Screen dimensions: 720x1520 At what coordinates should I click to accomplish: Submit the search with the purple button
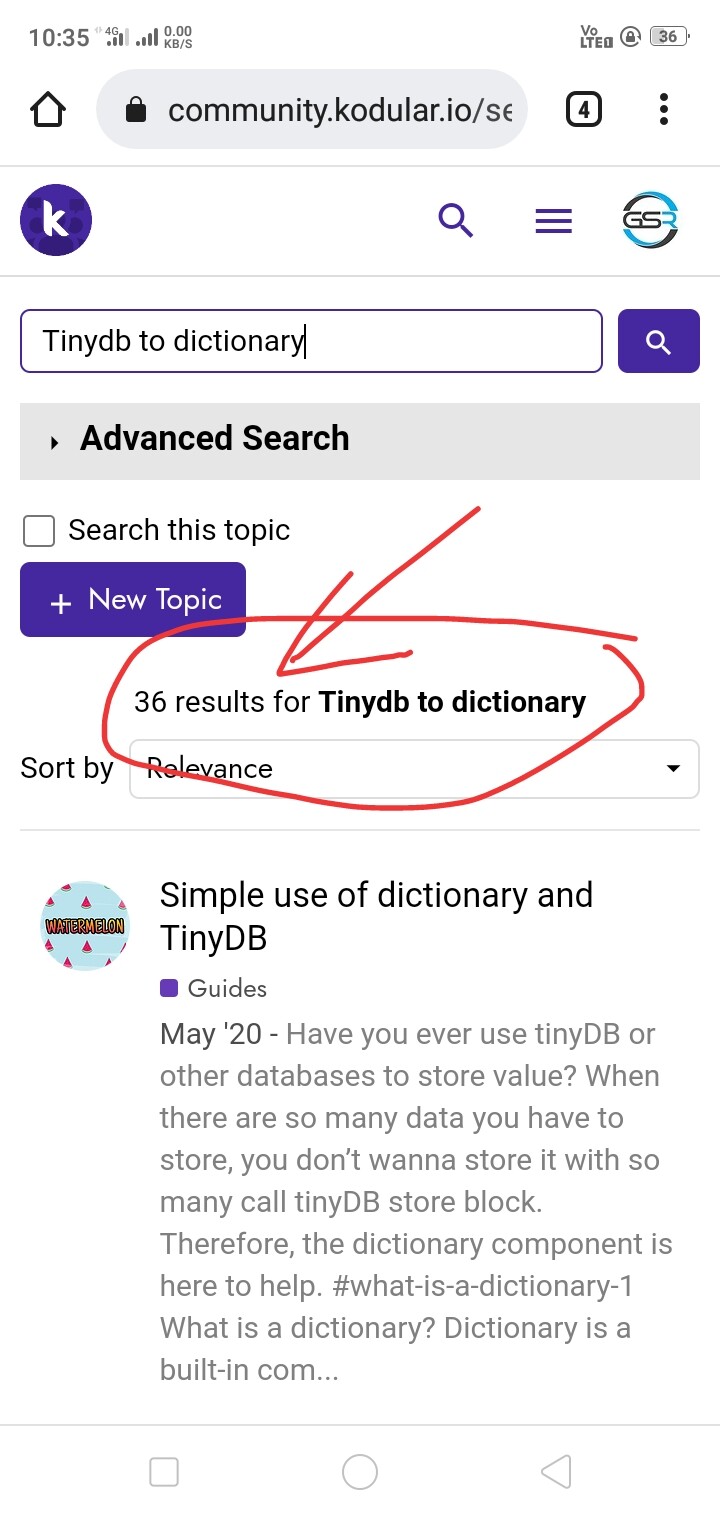click(658, 342)
